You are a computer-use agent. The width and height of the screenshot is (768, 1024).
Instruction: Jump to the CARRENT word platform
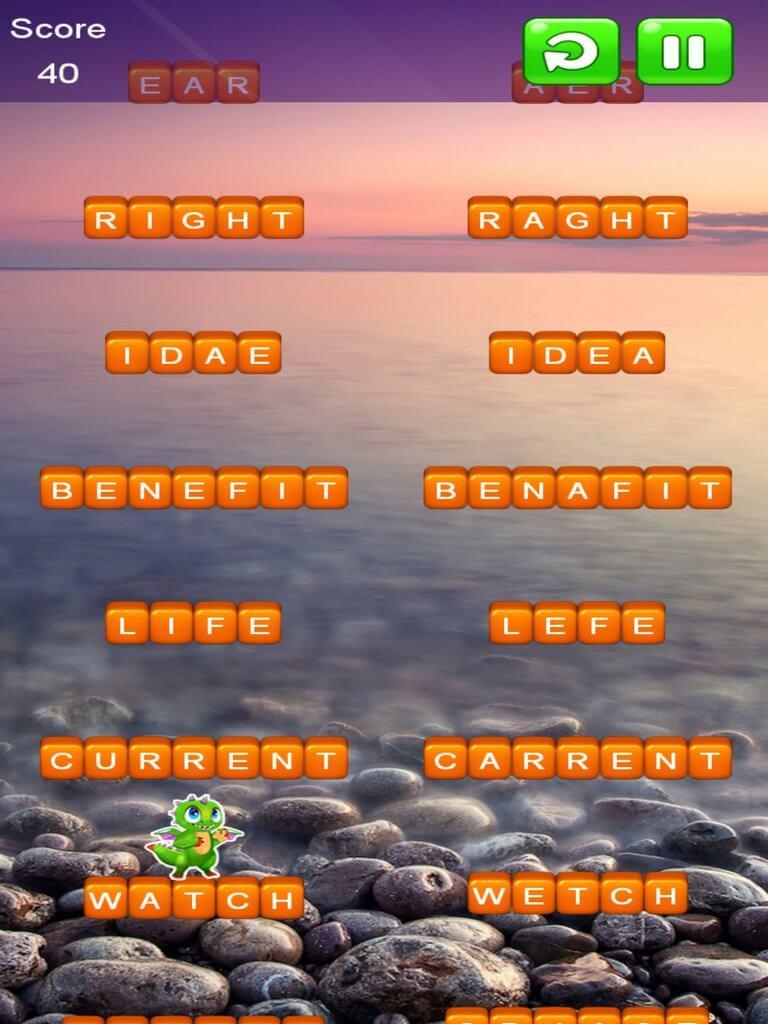click(x=577, y=758)
